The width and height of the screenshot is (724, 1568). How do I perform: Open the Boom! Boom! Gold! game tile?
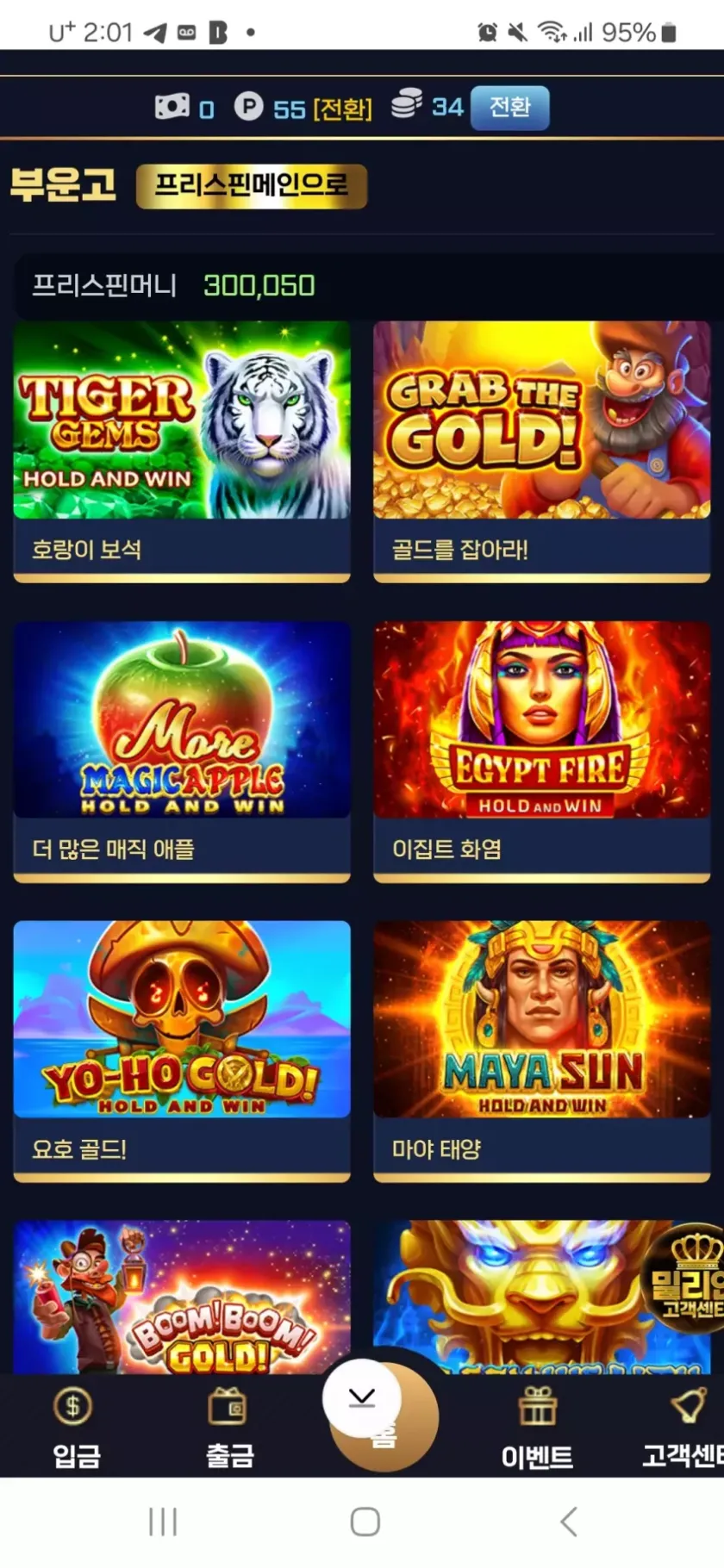coord(182,1297)
